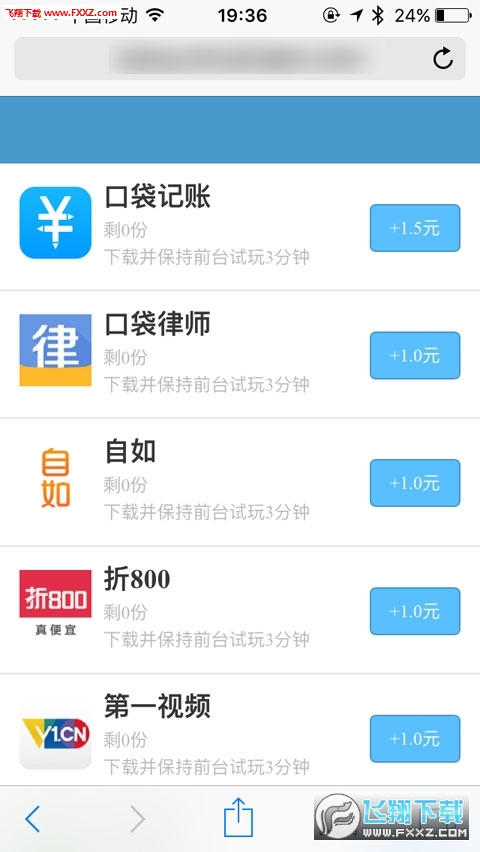Claim the +1.5元 reward for 口袋记账
This screenshot has height=852, width=480.
pyautogui.click(x=415, y=228)
